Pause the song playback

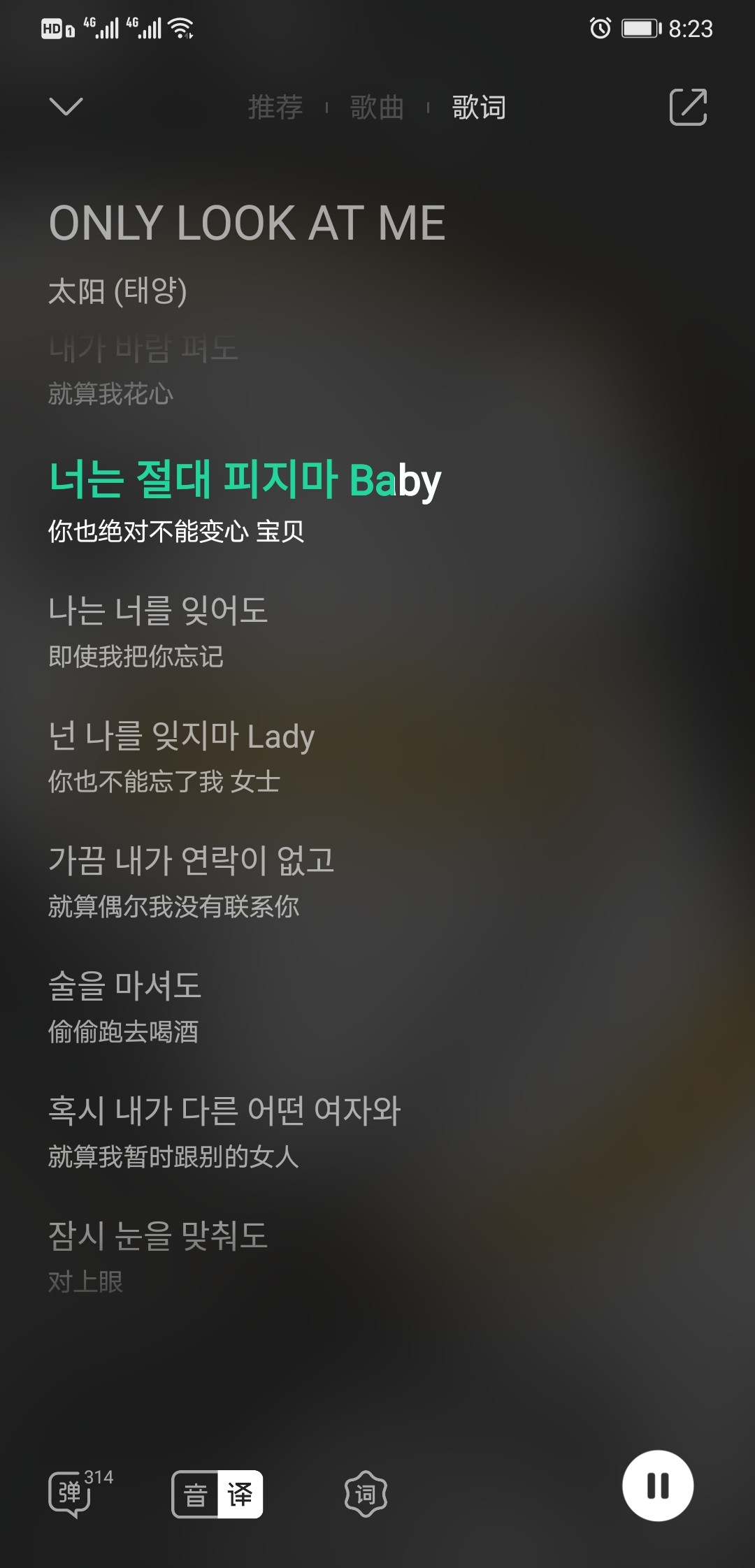658,1486
